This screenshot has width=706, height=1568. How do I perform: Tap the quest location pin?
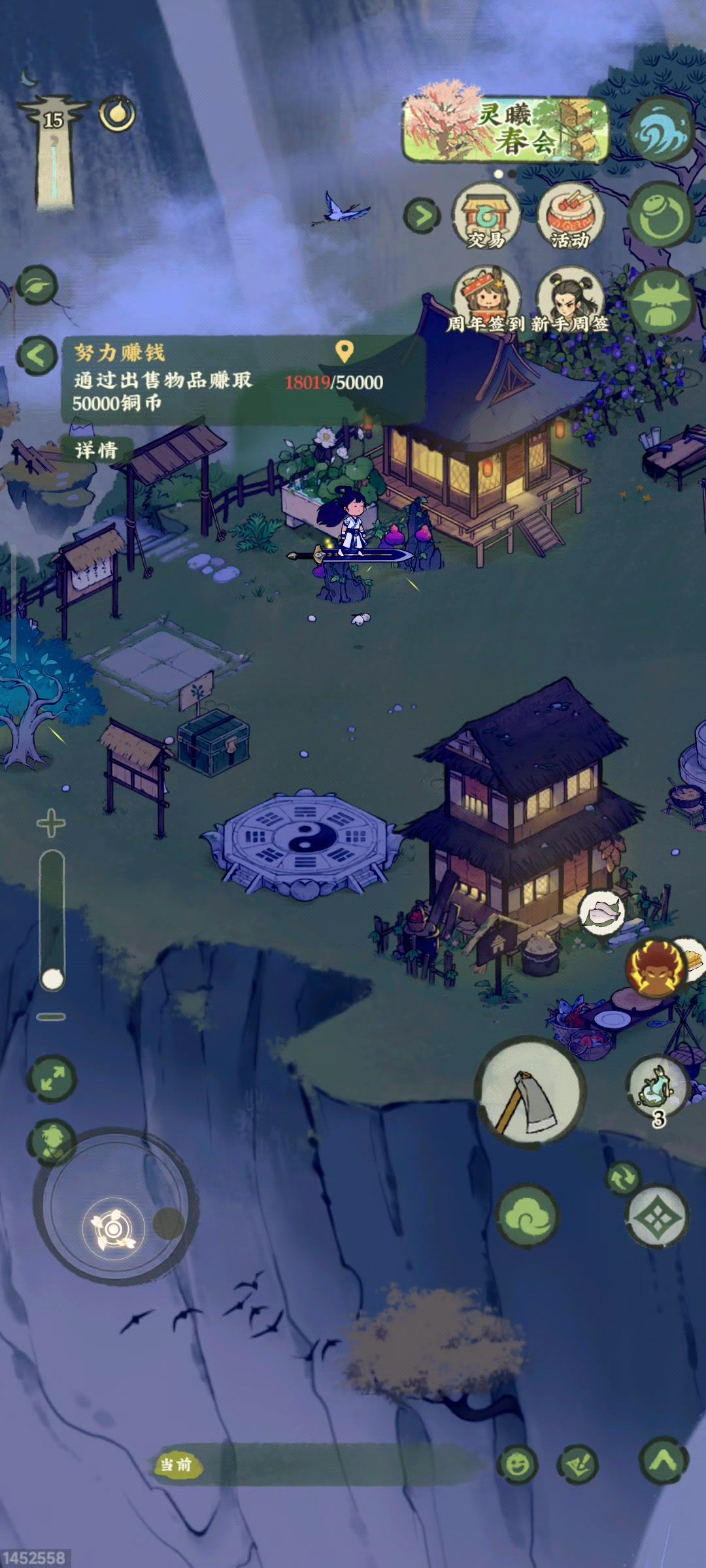click(344, 351)
